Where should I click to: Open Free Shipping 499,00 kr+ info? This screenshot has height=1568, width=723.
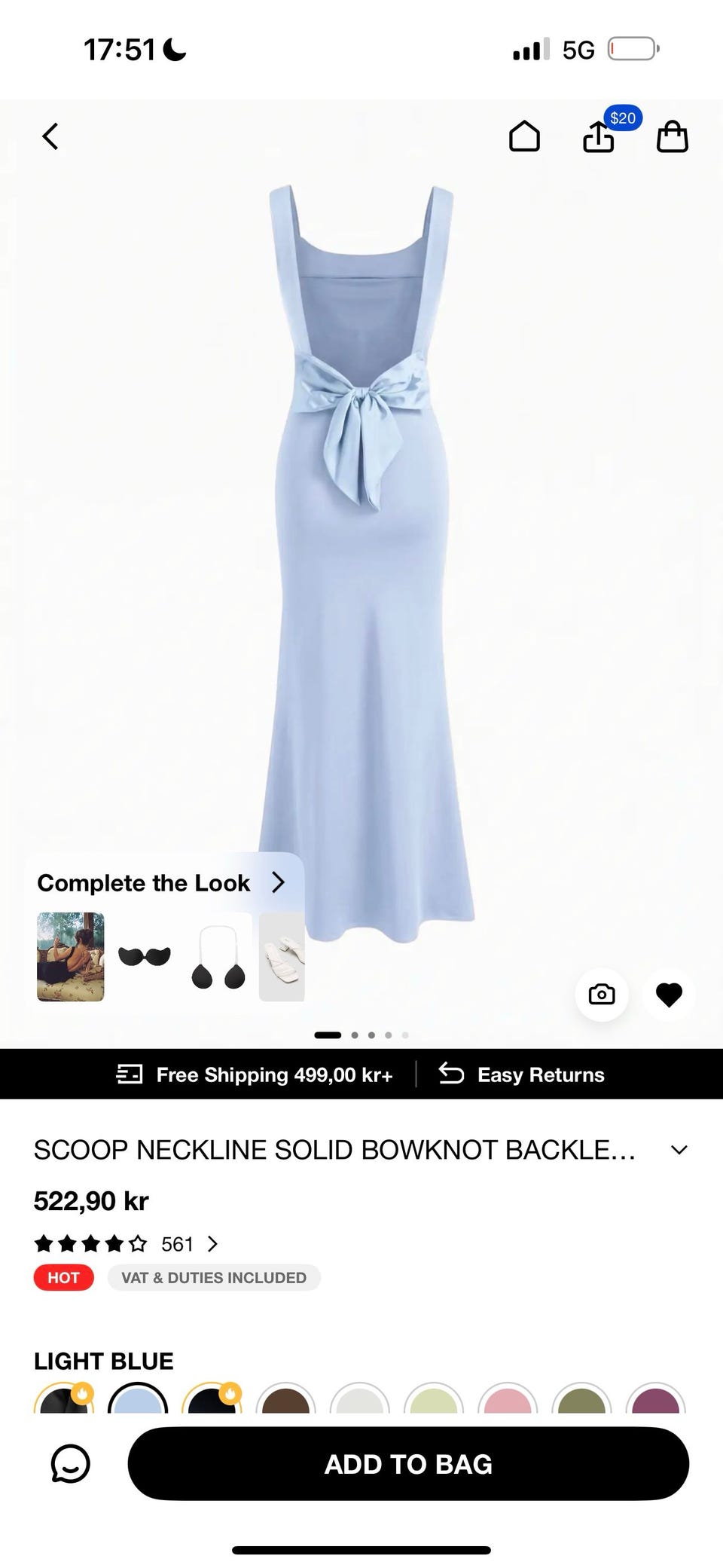255,1074
